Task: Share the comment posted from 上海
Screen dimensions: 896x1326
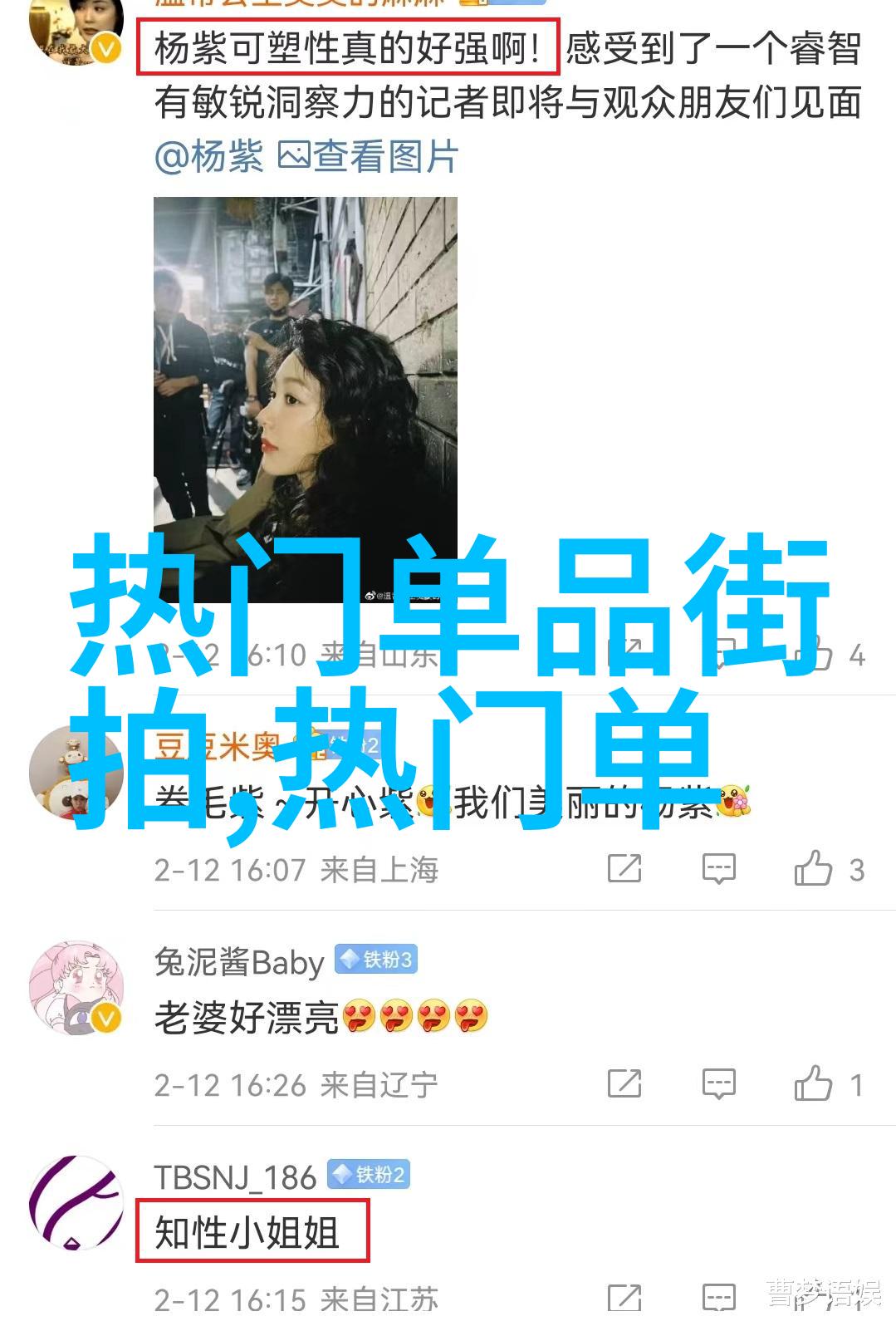Action: pyautogui.click(x=624, y=869)
